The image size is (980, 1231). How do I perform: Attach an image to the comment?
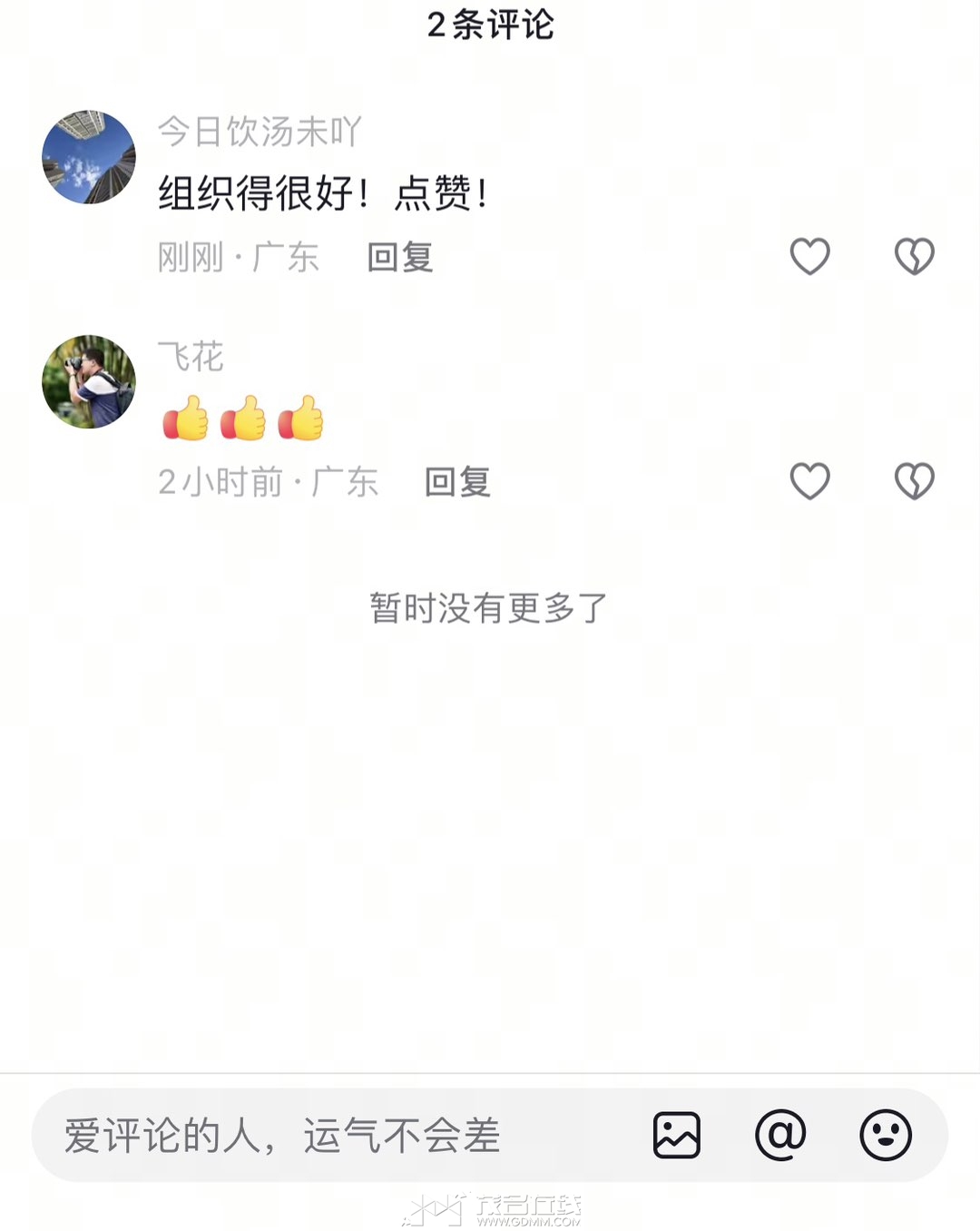tap(677, 1135)
